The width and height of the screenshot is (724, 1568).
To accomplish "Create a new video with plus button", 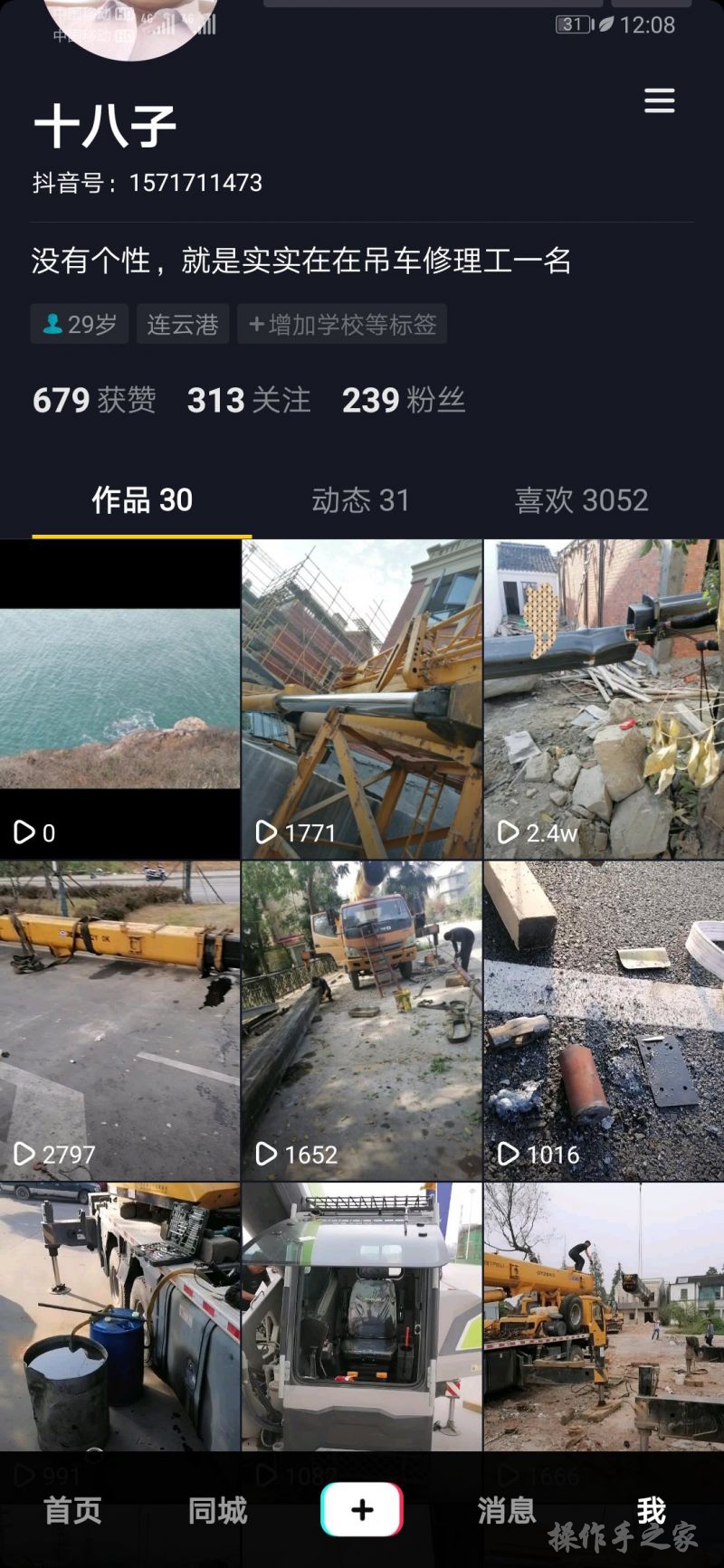I will coord(362,1509).
